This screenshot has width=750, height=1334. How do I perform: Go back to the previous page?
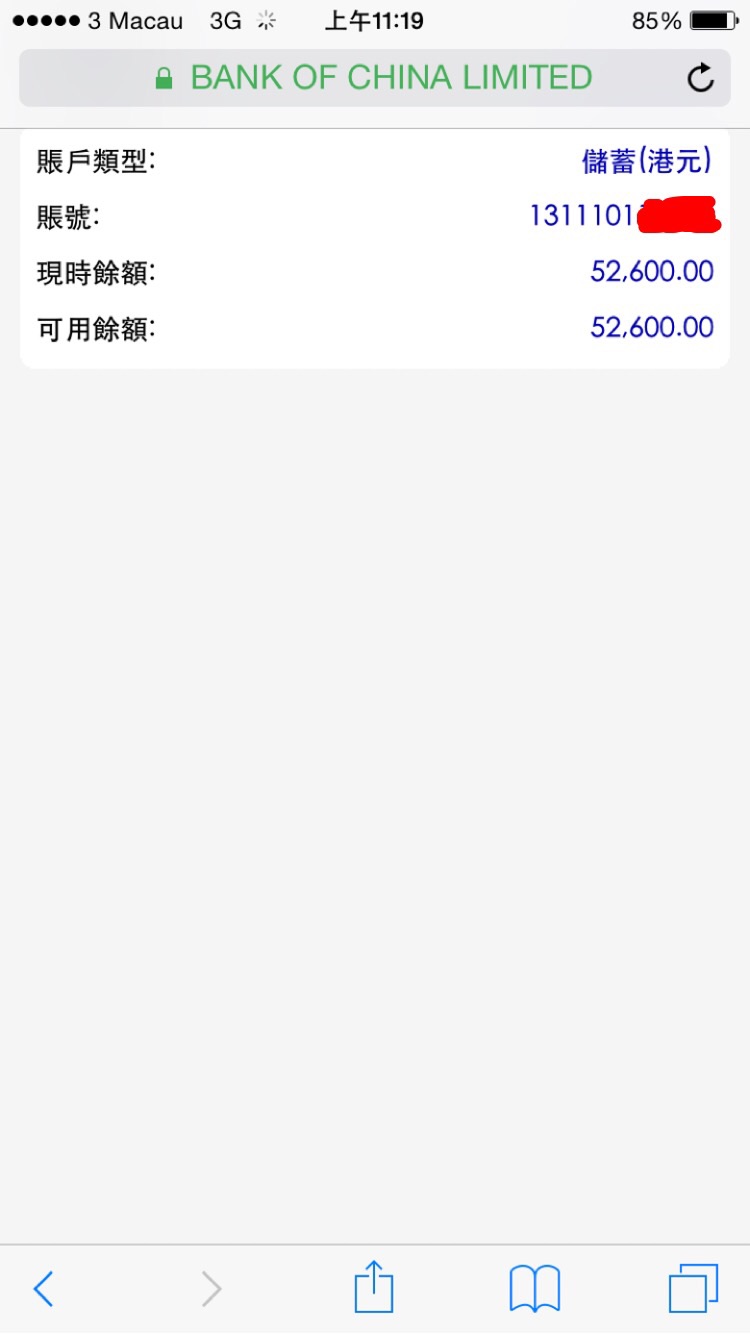pos(43,1288)
